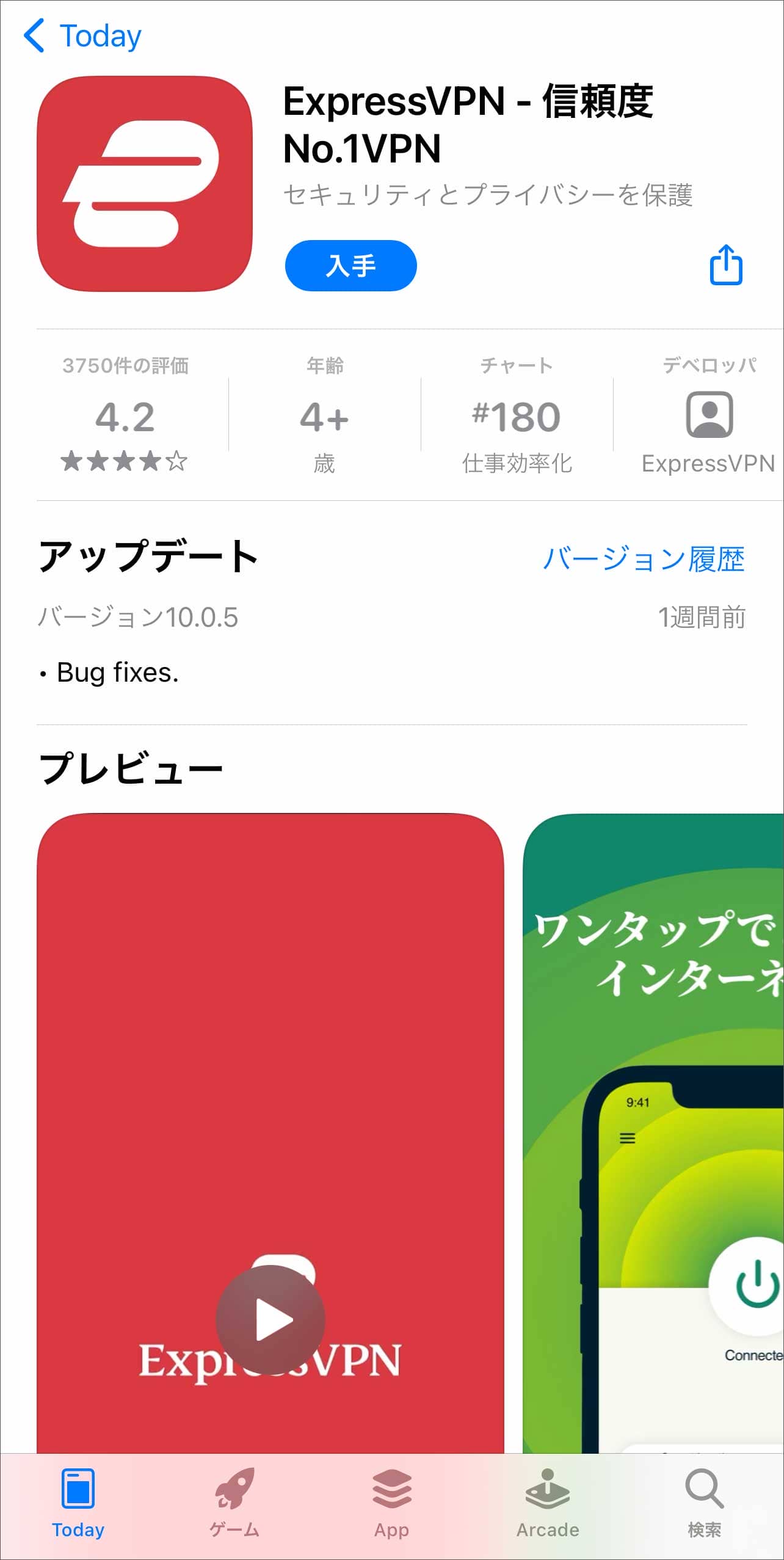784x1560 pixels.
Task: Switch to the Today tab
Action: click(x=78, y=1503)
